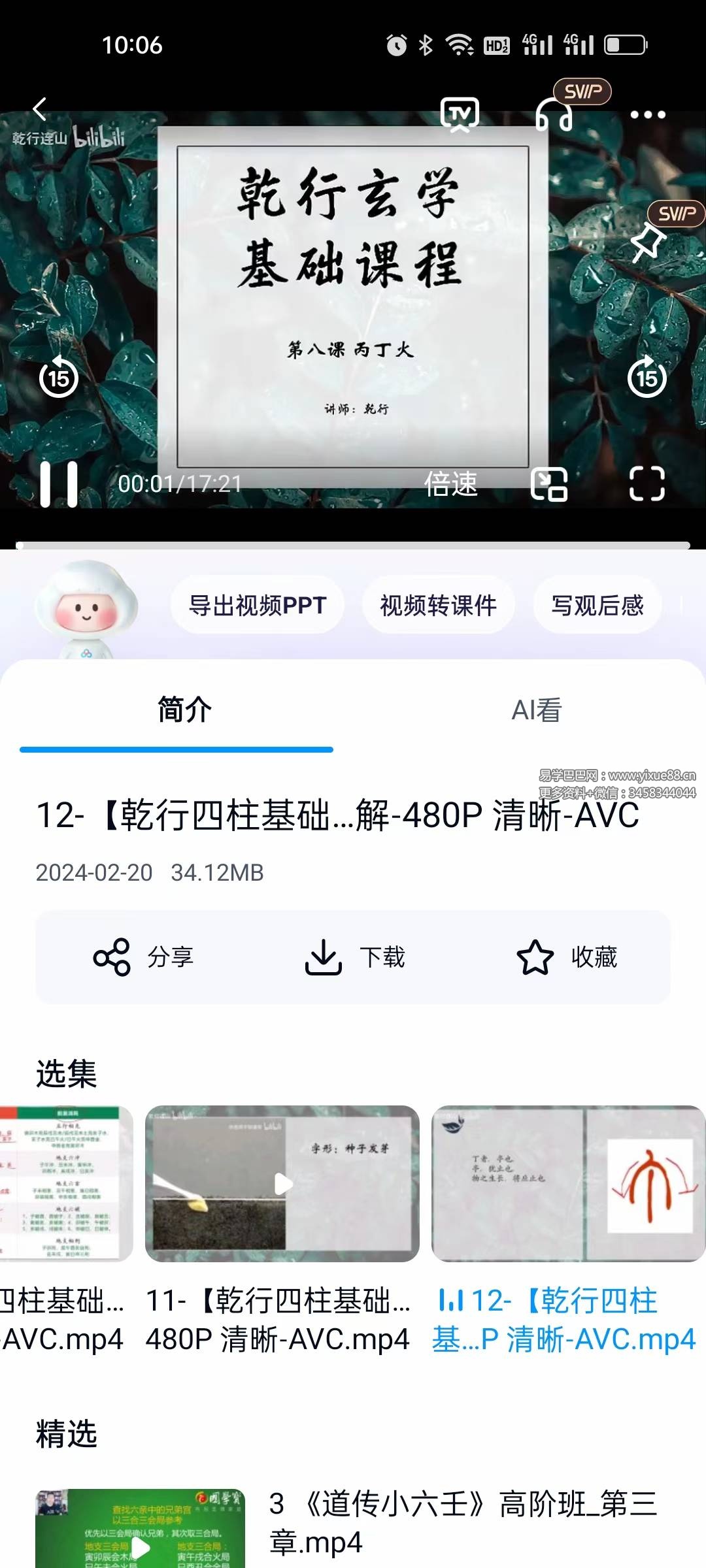Share the current video
The image size is (706, 1568).
coord(145,958)
